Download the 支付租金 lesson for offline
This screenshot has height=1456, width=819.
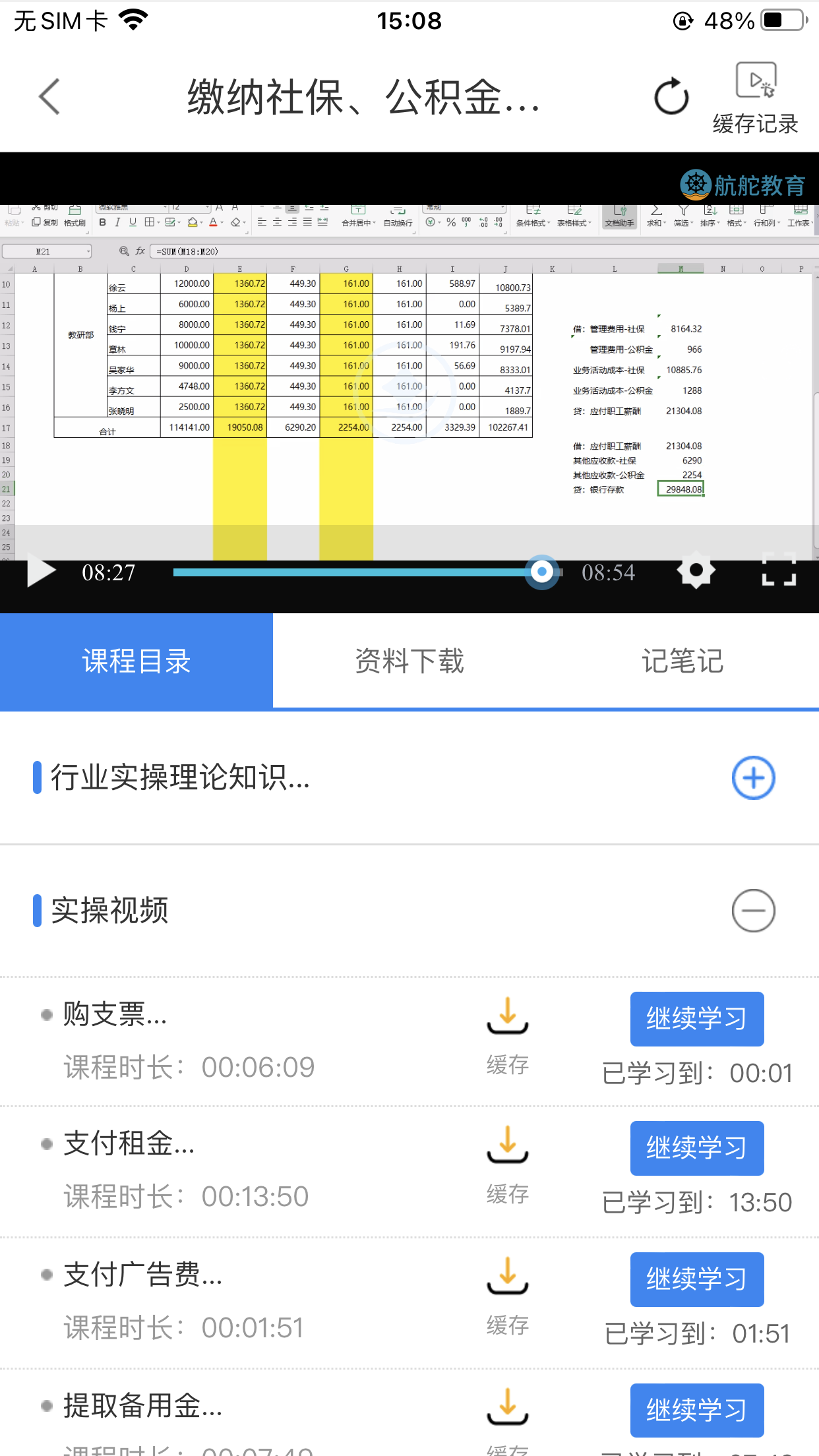point(508,1161)
